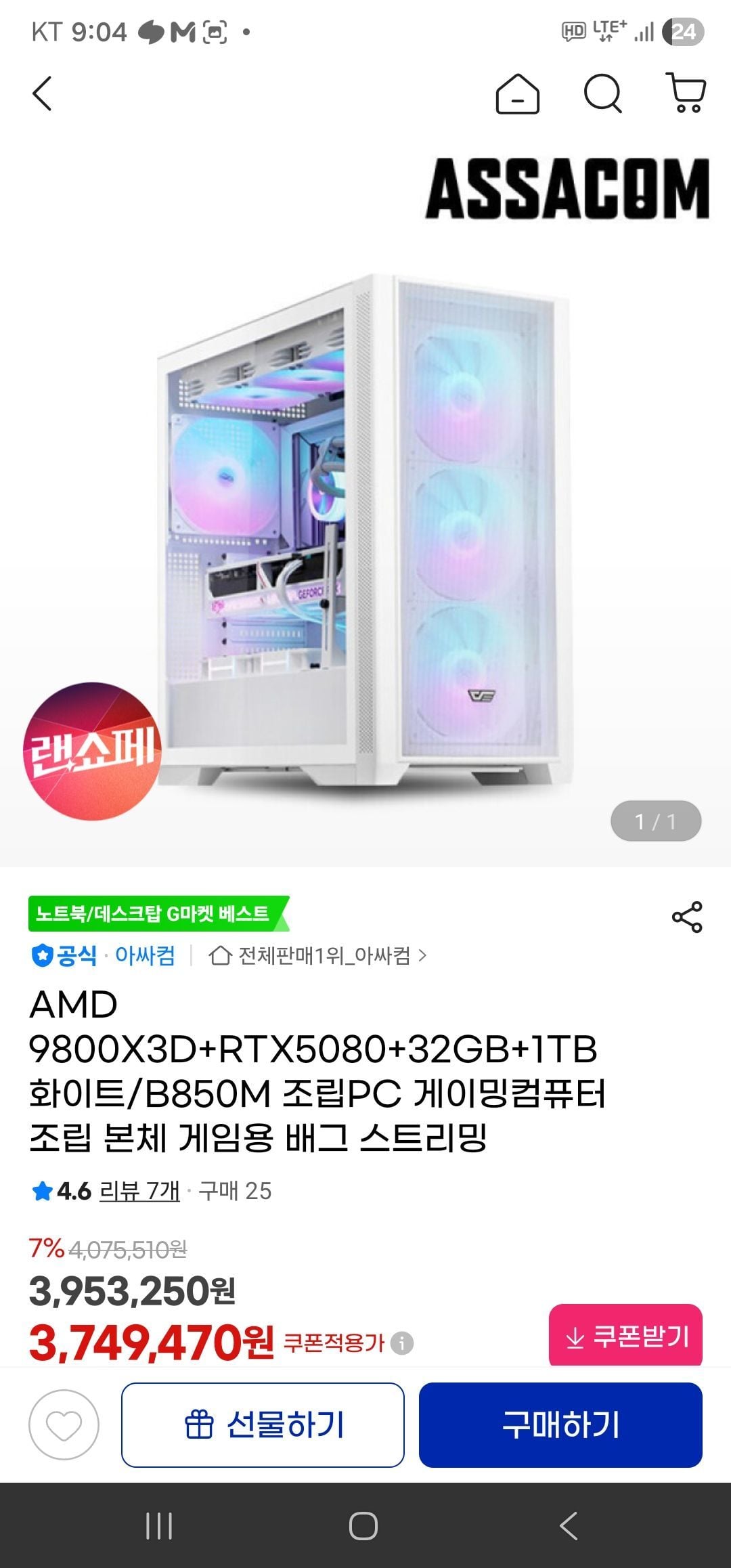Open the 전체판매1위_아싸컴 store link

(x=318, y=955)
